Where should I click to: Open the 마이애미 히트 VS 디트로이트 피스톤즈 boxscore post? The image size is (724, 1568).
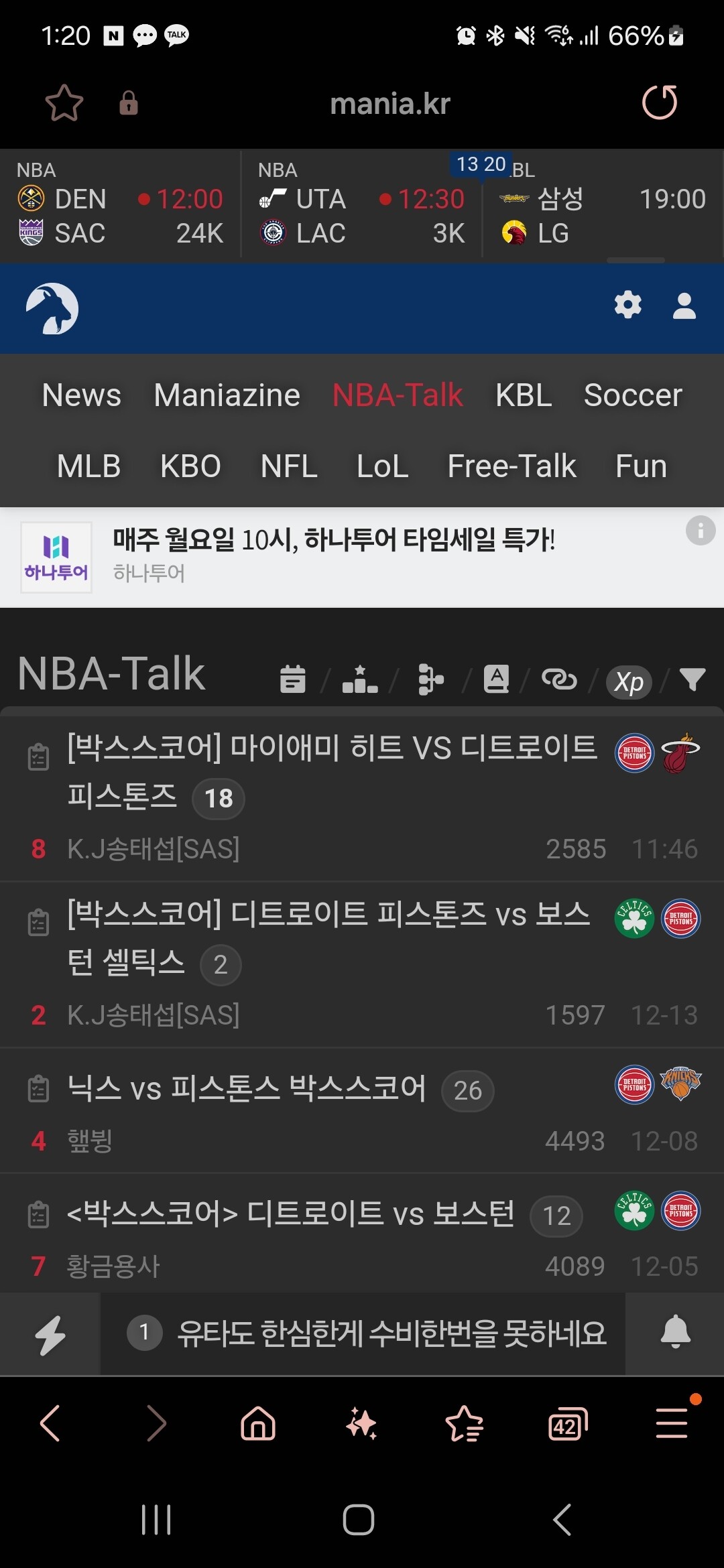pos(362,797)
